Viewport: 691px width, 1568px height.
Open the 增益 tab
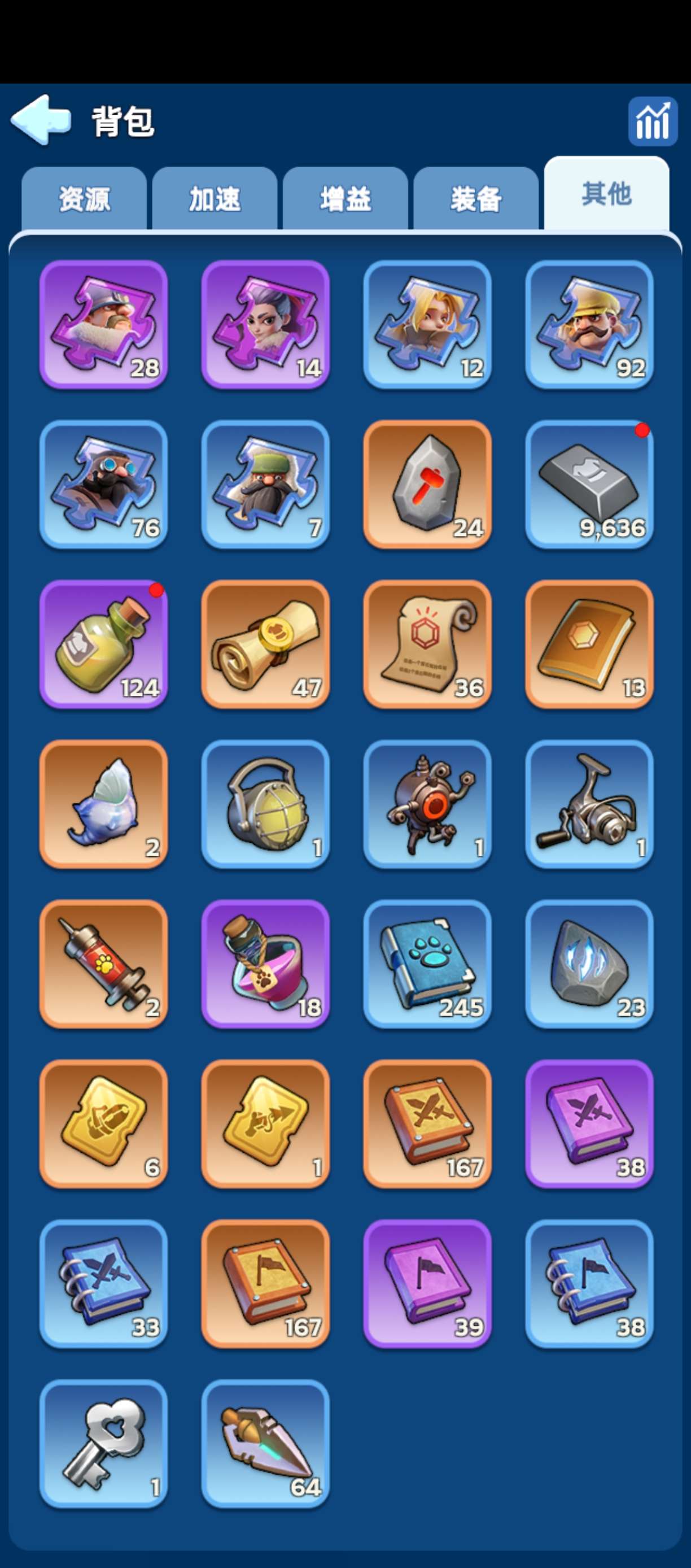(345, 199)
